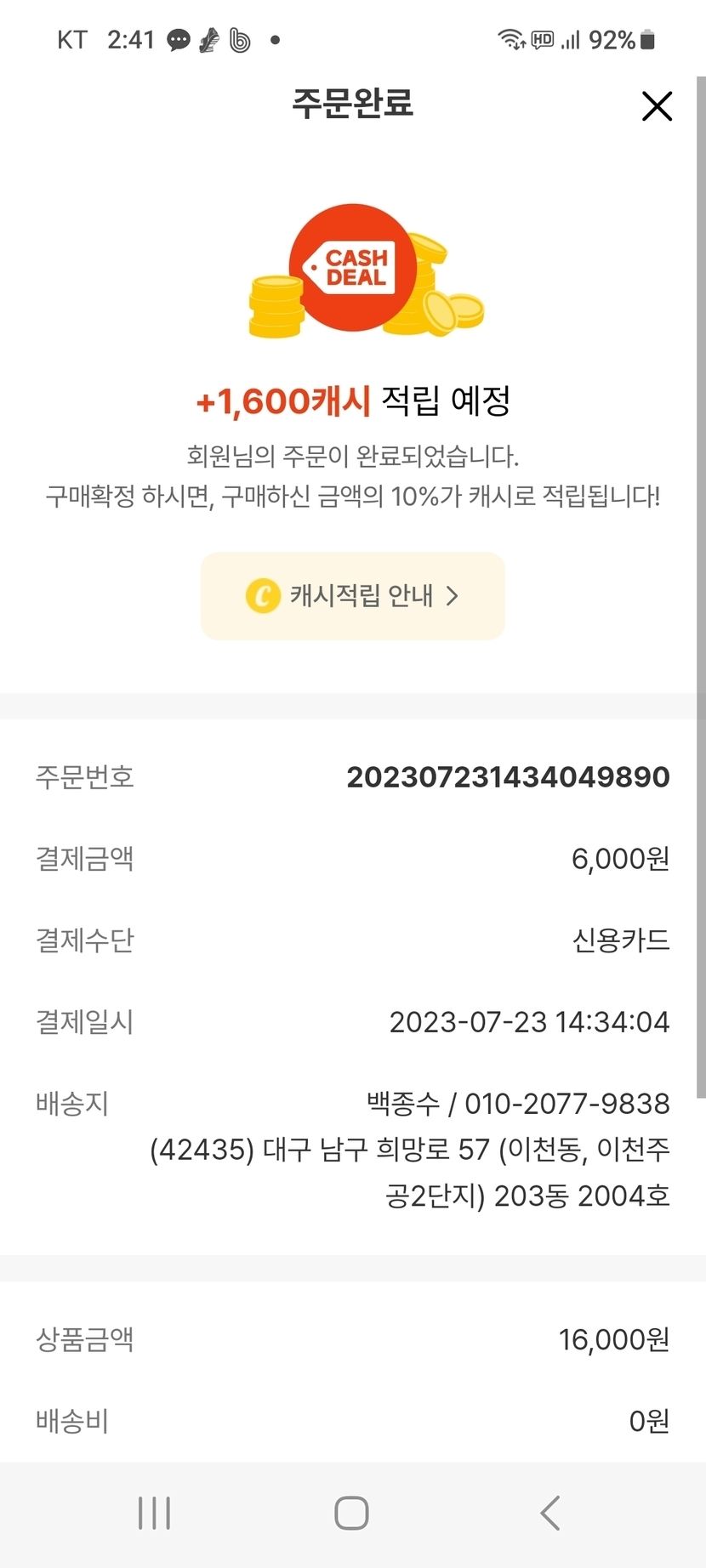Open the 캐시적립 안내 cash reward guide

353,595
